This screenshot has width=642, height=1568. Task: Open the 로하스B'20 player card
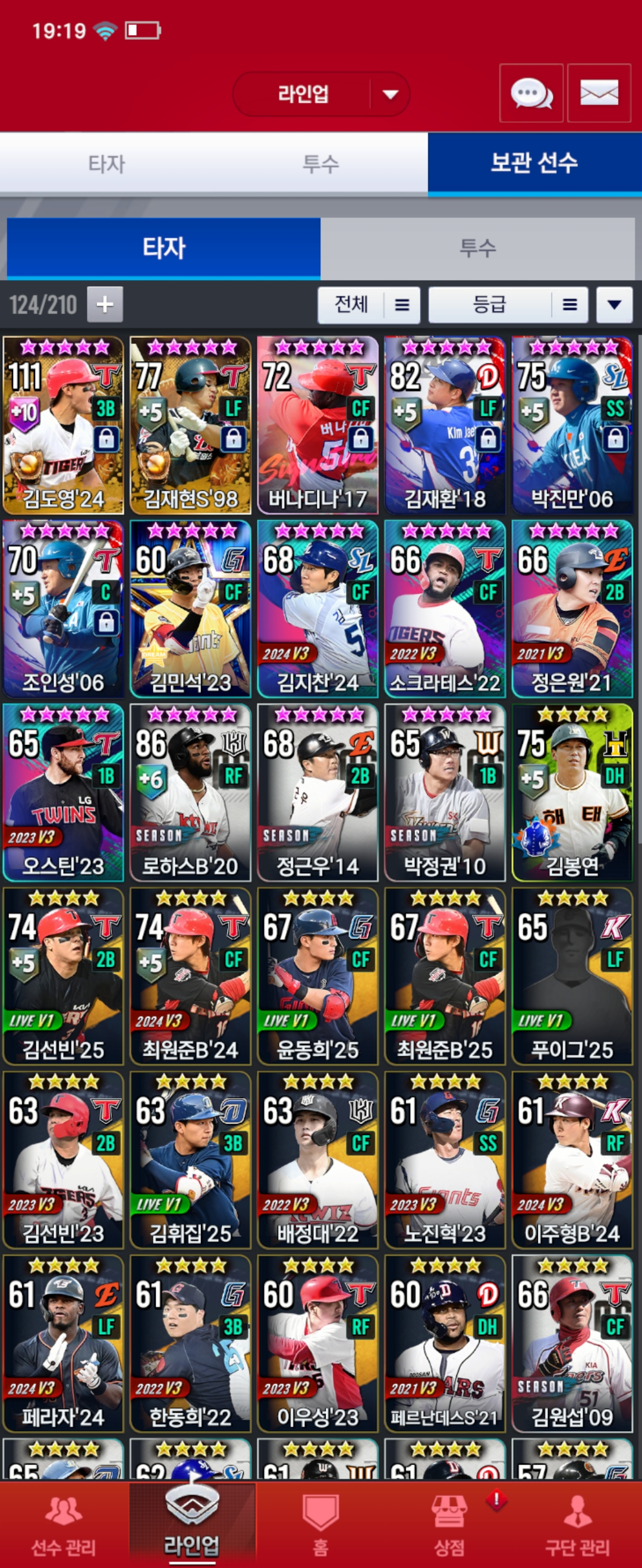tap(190, 792)
